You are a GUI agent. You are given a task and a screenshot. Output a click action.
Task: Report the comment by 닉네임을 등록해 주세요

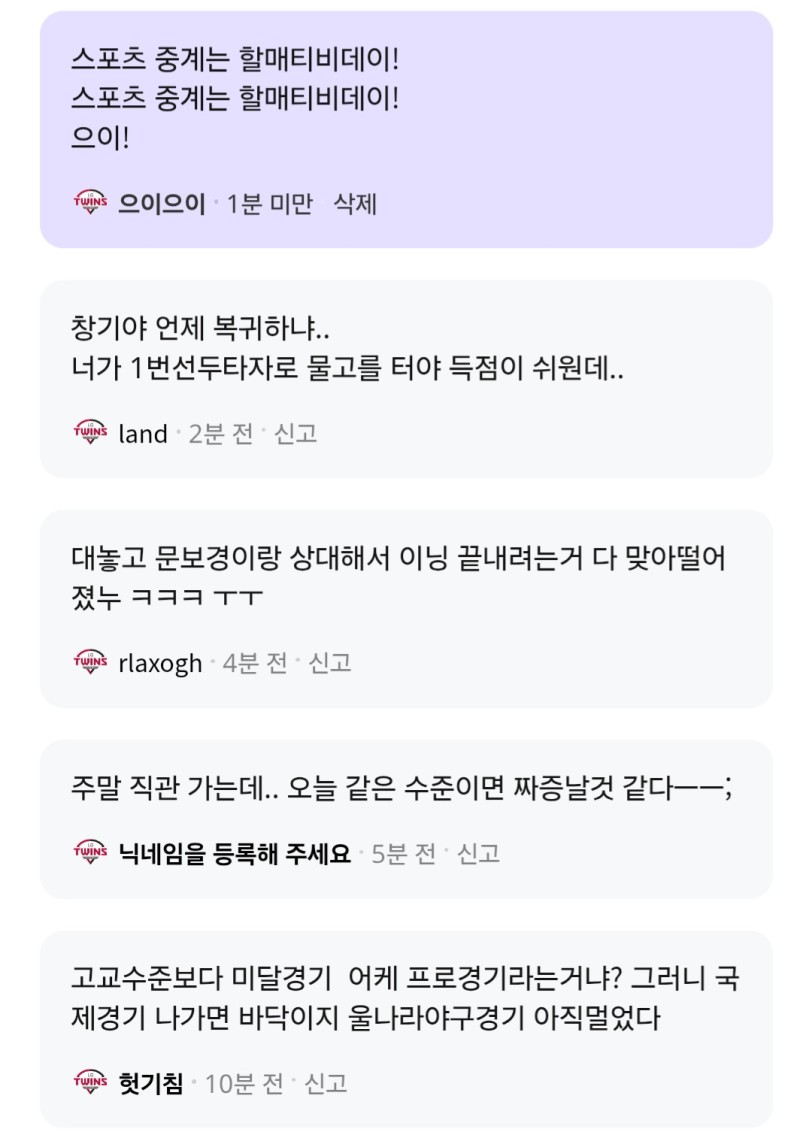(478, 853)
